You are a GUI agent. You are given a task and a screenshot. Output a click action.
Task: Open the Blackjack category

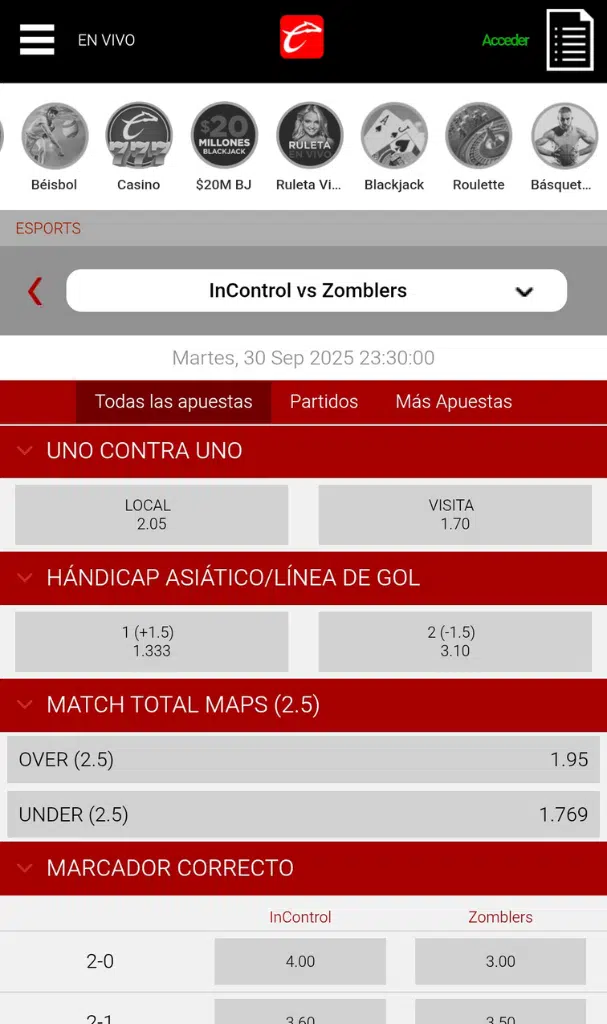pos(394,146)
